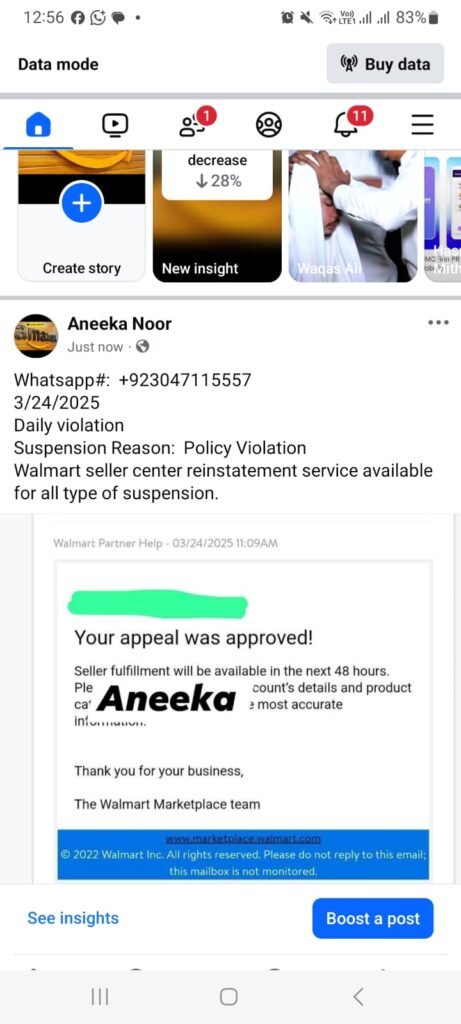This screenshot has width=461, height=1024.
Task: Open recent apps from the navigation bar
Action: click(x=100, y=996)
